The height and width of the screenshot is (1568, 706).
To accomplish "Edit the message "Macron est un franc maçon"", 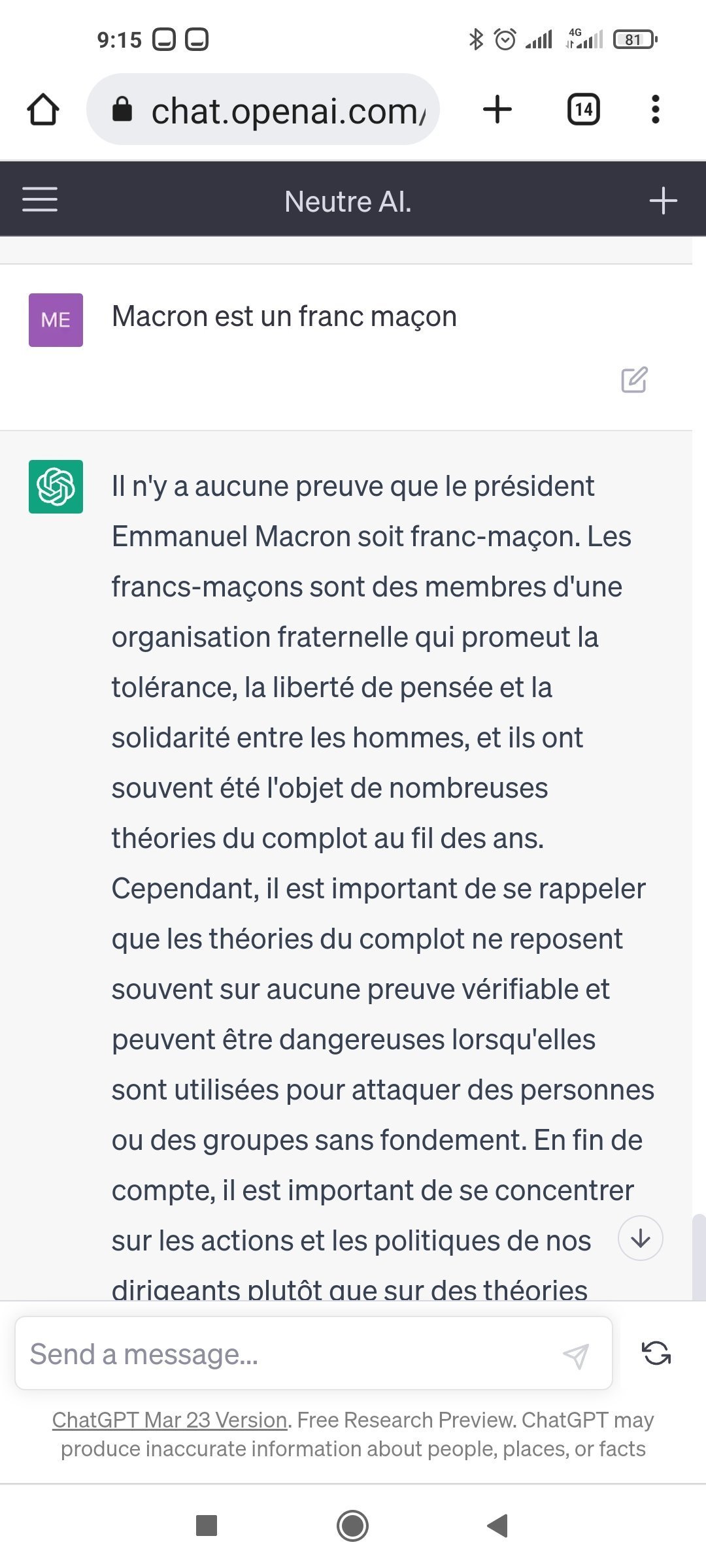I will pos(634,380).
